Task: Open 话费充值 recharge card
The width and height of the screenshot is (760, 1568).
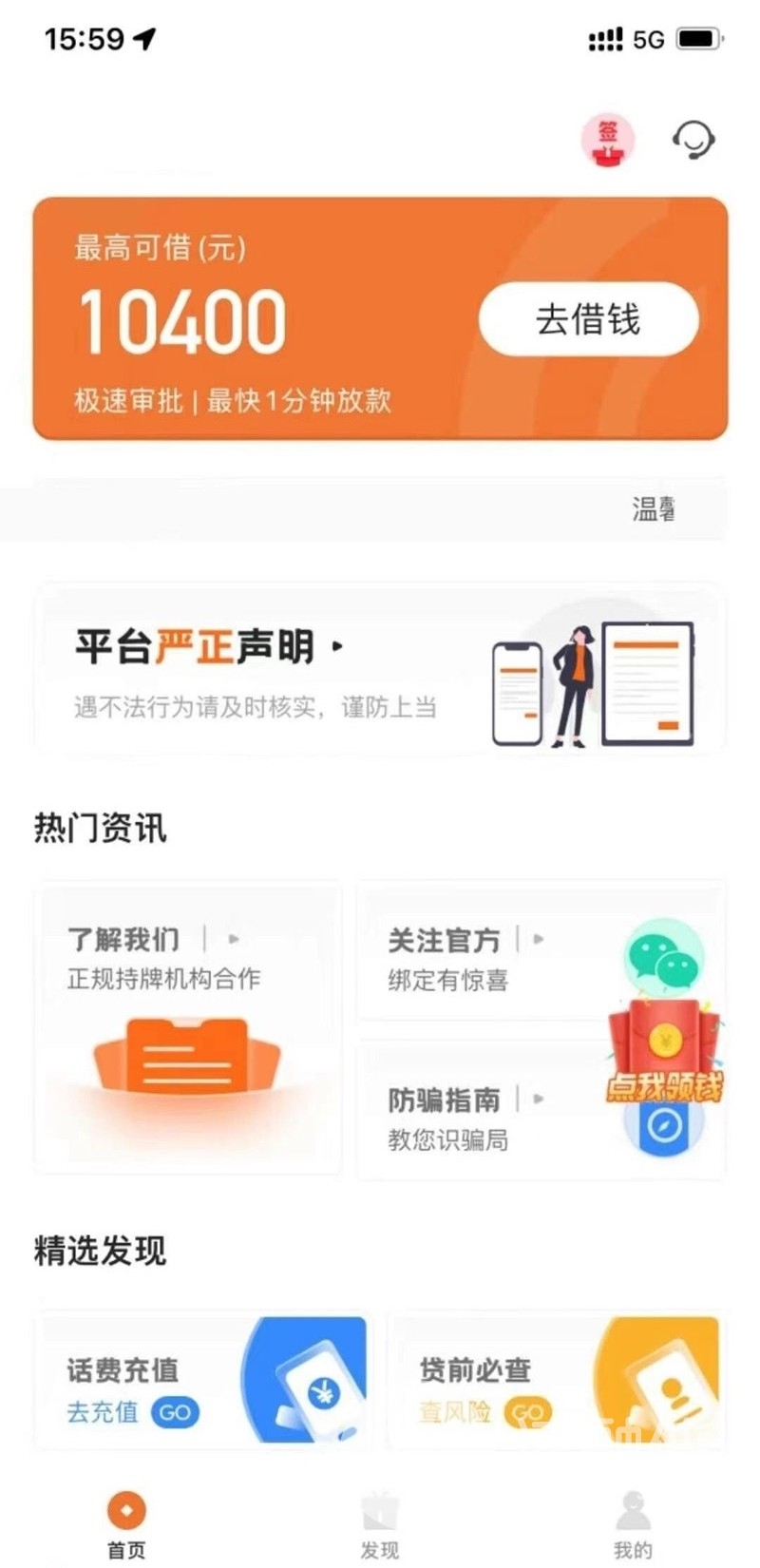Action: click(204, 1383)
